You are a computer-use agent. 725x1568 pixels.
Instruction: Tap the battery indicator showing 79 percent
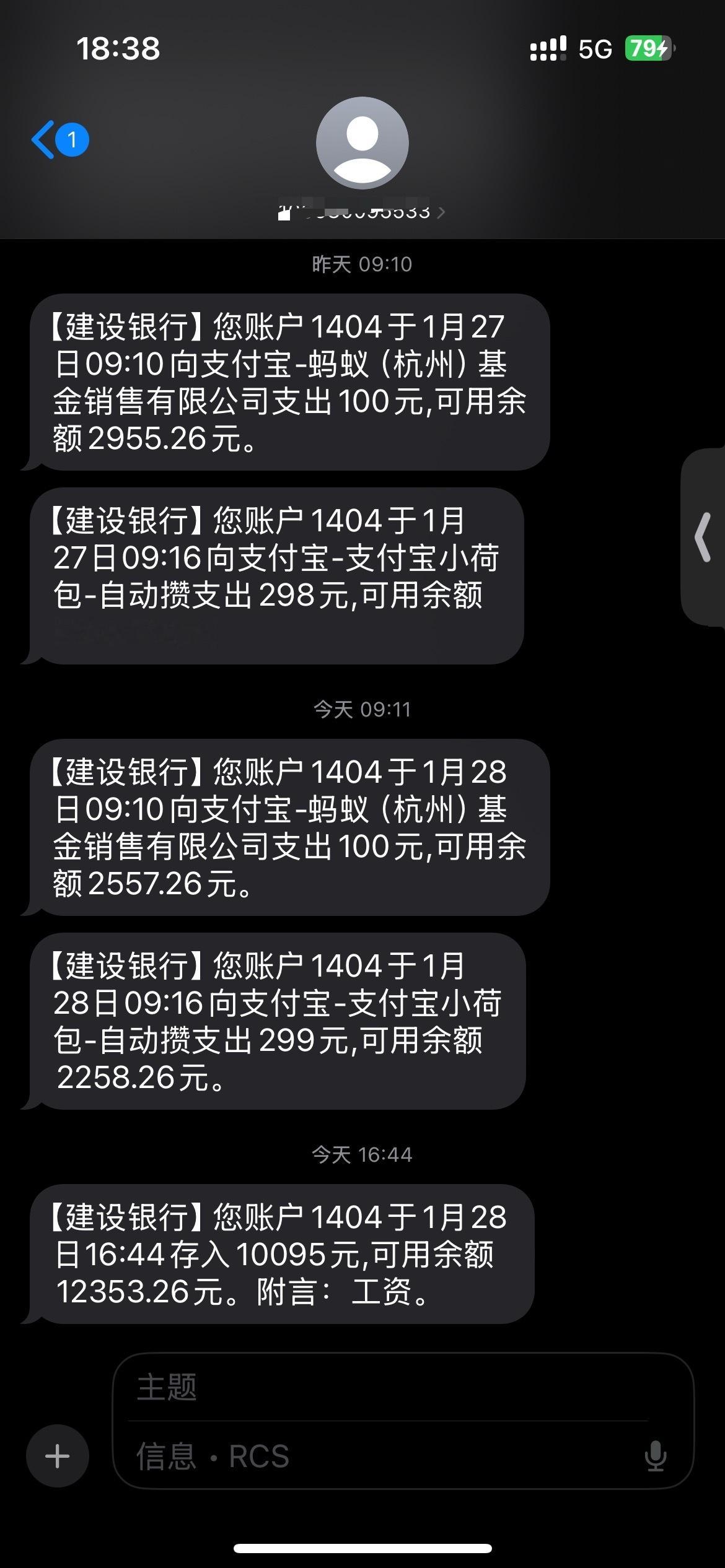click(648, 46)
